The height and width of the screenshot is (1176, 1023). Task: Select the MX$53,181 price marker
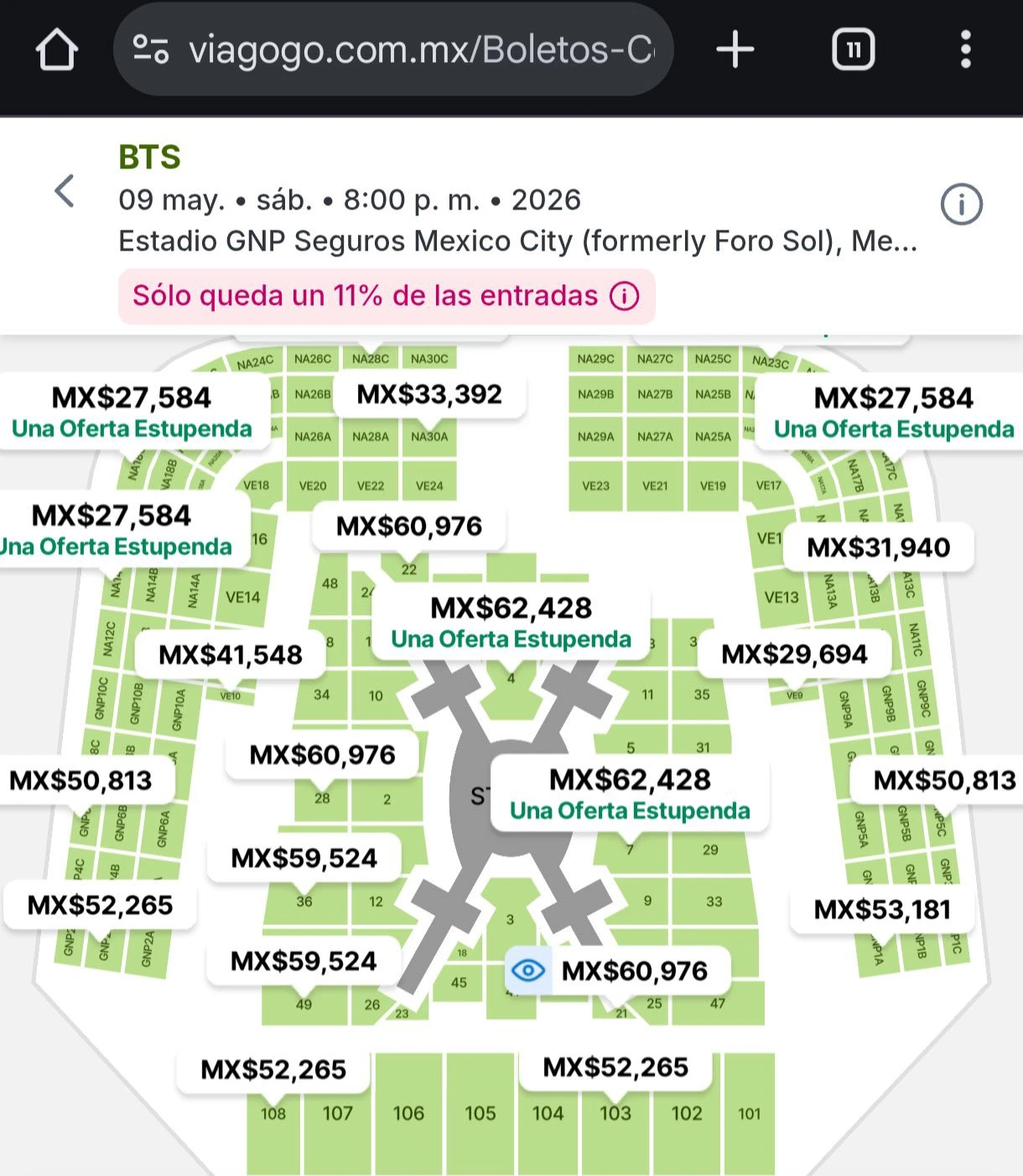click(x=882, y=909)
